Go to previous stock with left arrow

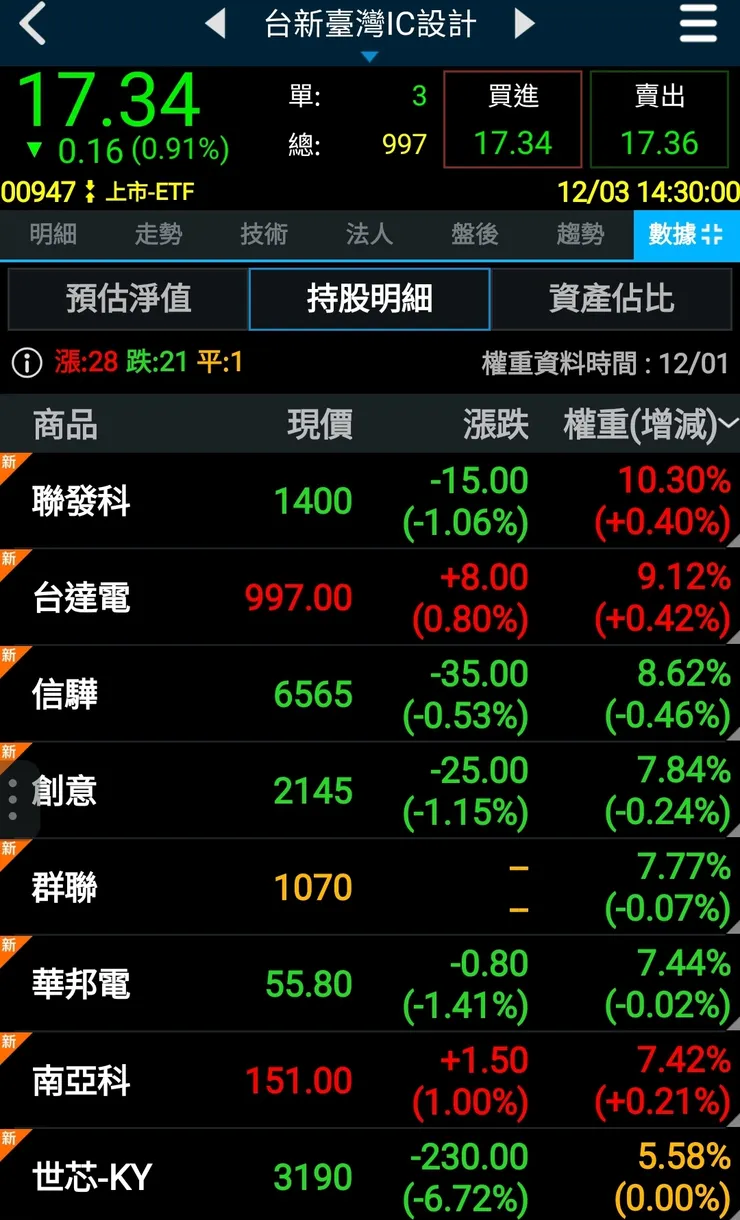click(215, 23)
